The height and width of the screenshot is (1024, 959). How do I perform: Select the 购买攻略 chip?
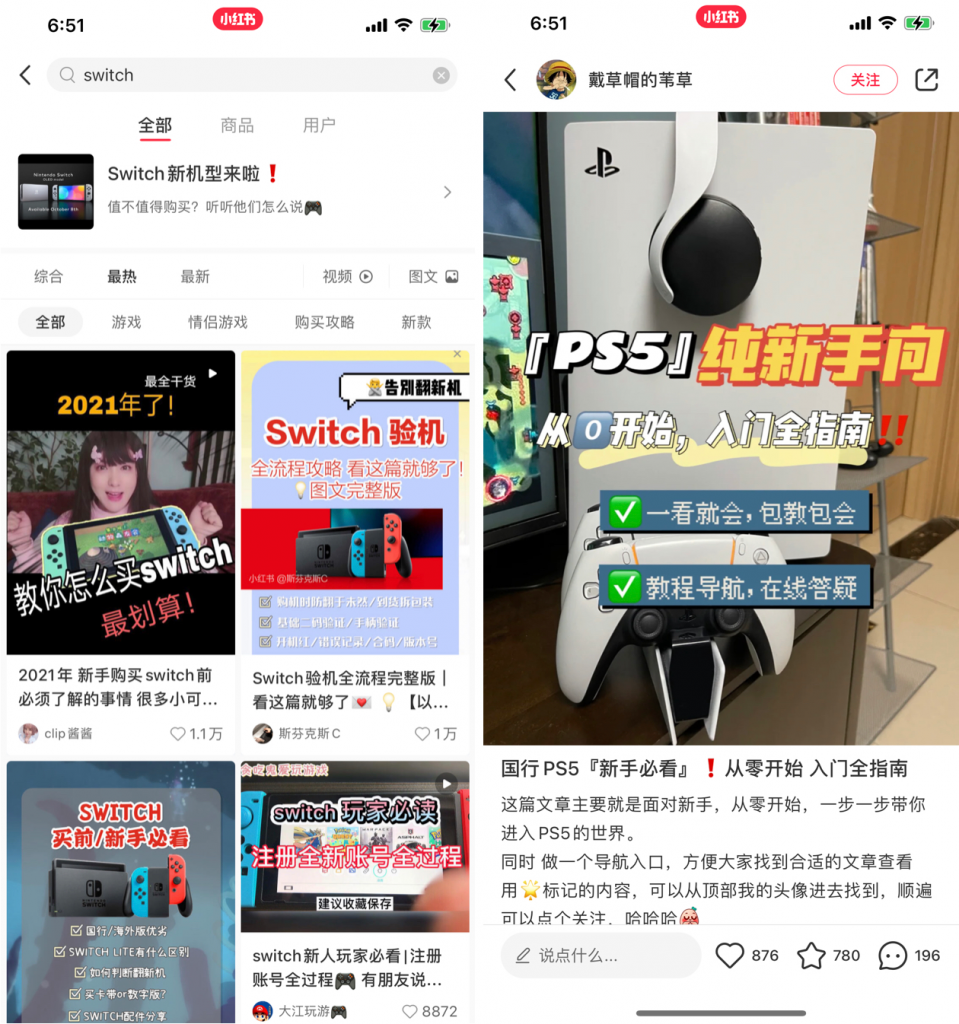click(324, 322)
